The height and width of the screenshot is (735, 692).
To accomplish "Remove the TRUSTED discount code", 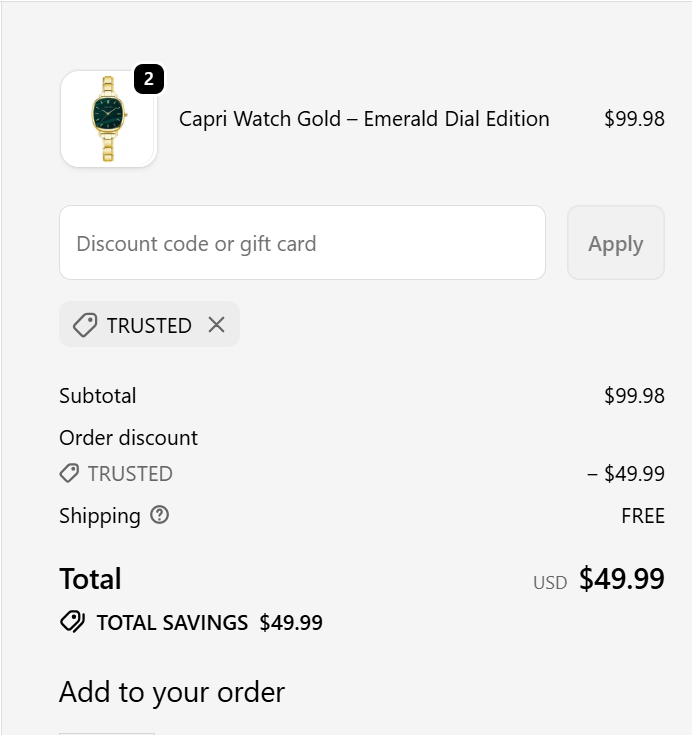I will click(x=216, y=325).
